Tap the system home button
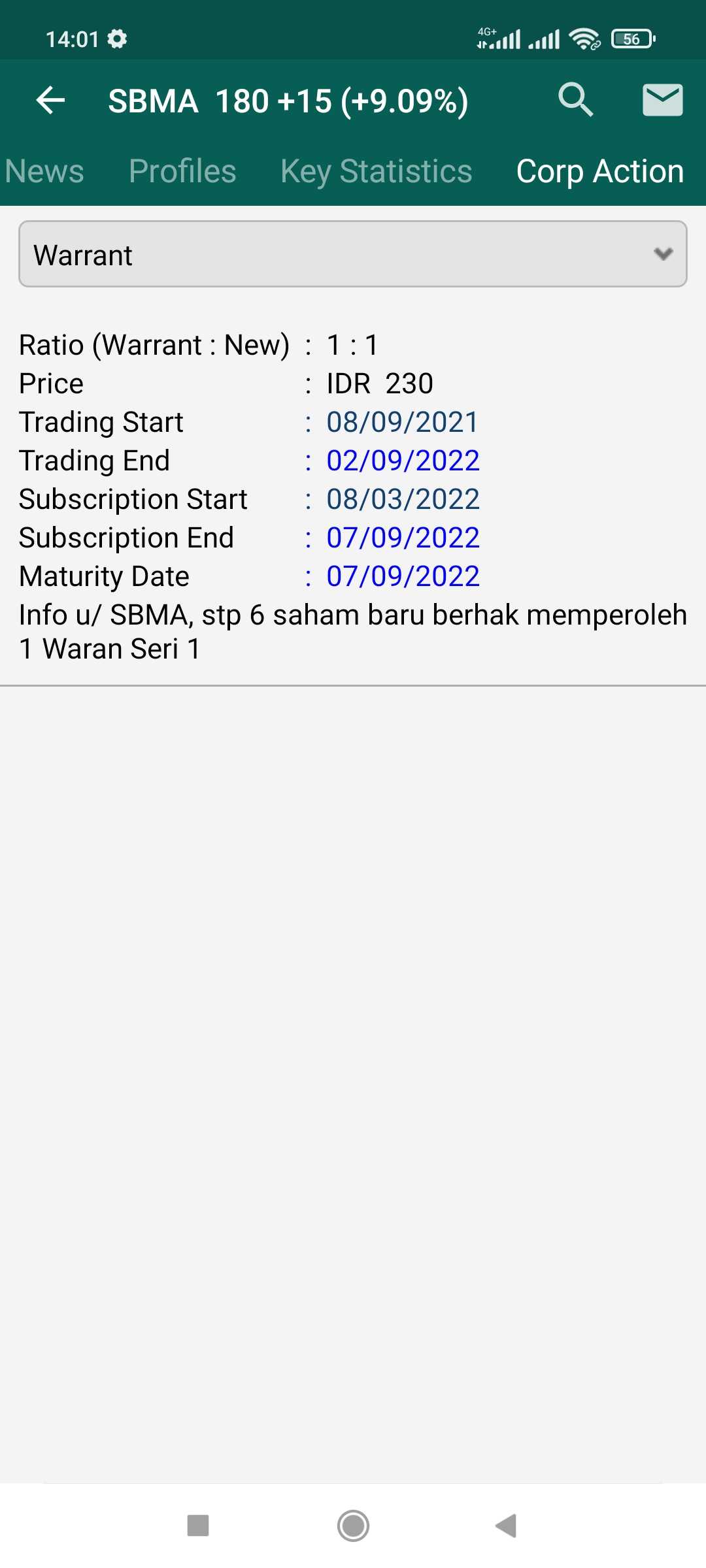 (353, 1526)
